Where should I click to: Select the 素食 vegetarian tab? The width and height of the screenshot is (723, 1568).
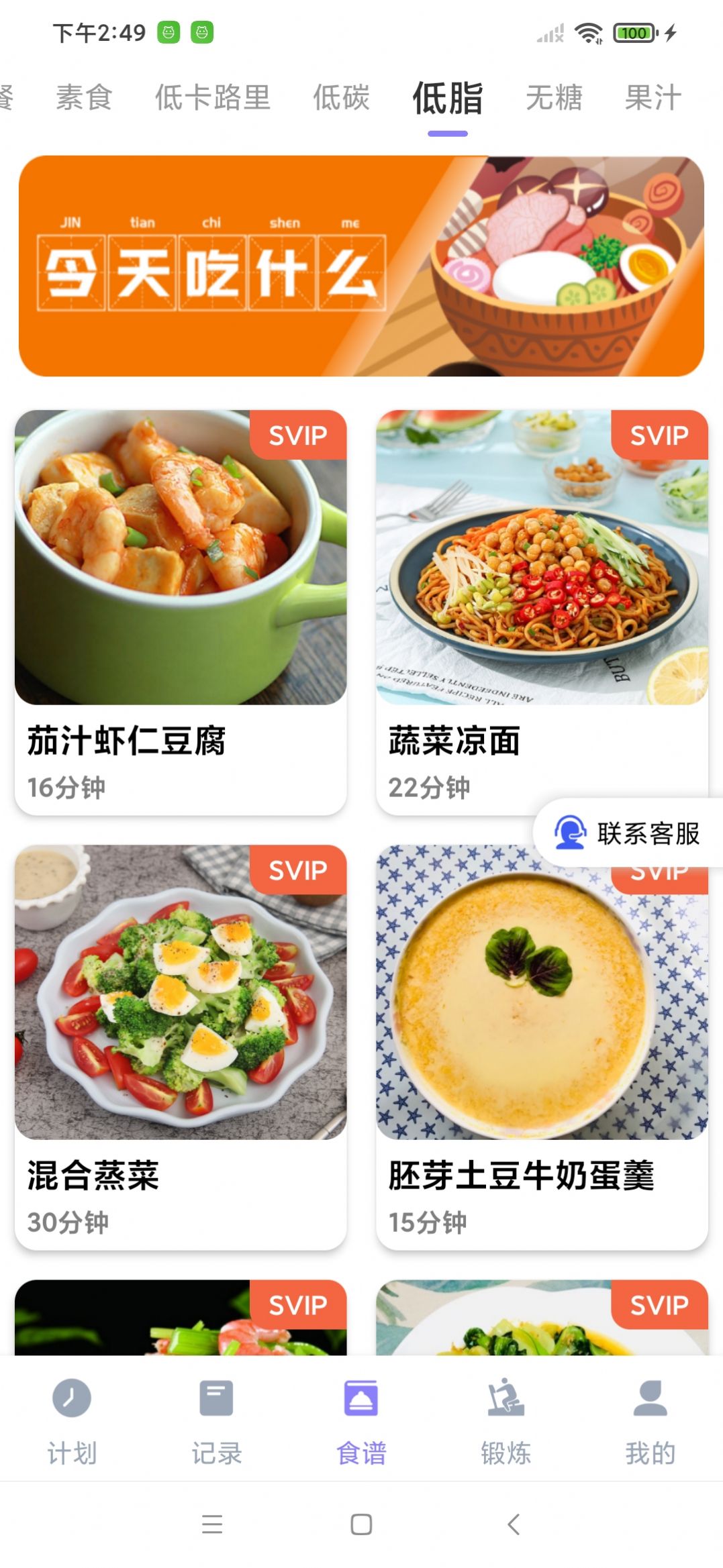pyautogui.click(x=83, y=98)
